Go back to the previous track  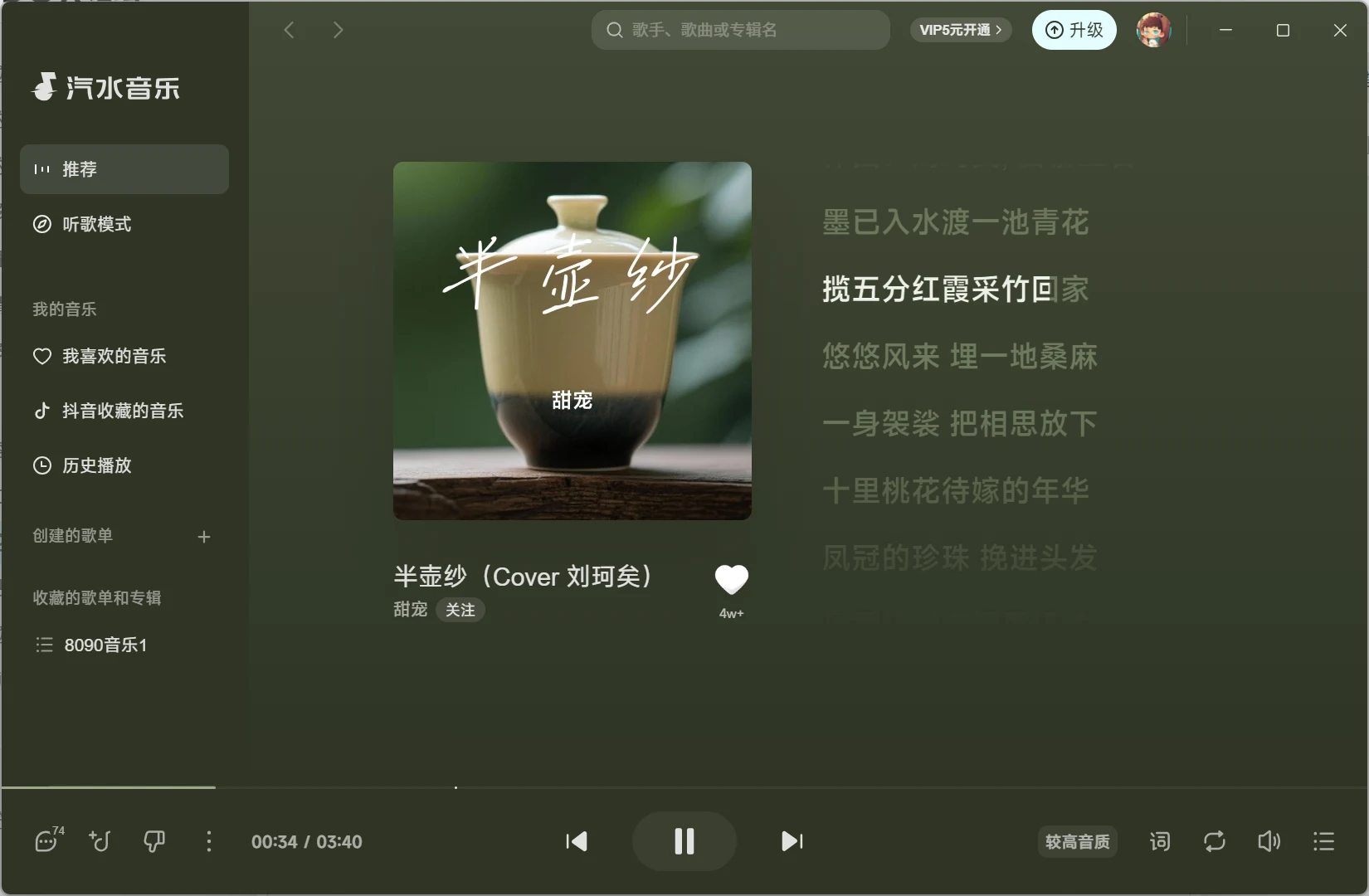click(x=577, y=841)
